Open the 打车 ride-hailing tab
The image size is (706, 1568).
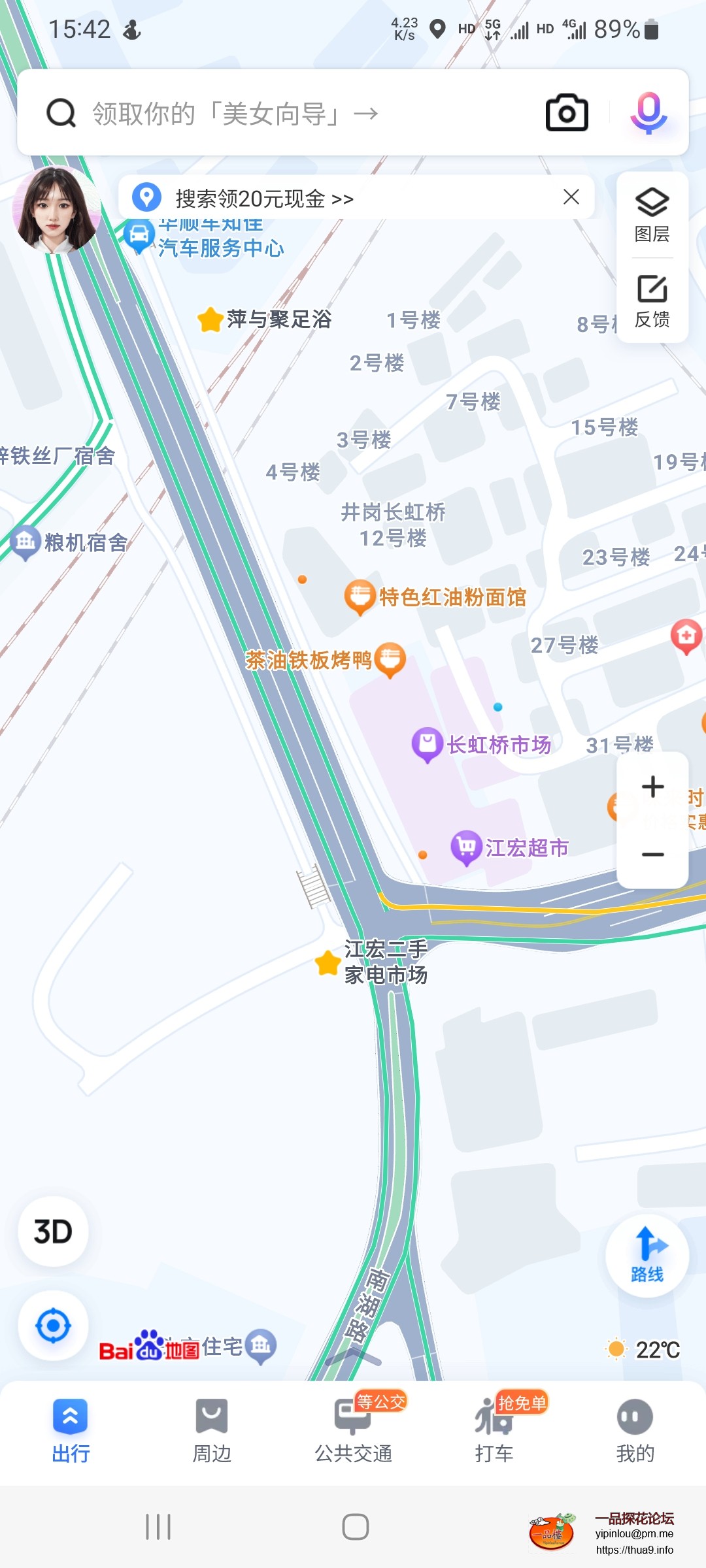click(x=494, y=1431)
